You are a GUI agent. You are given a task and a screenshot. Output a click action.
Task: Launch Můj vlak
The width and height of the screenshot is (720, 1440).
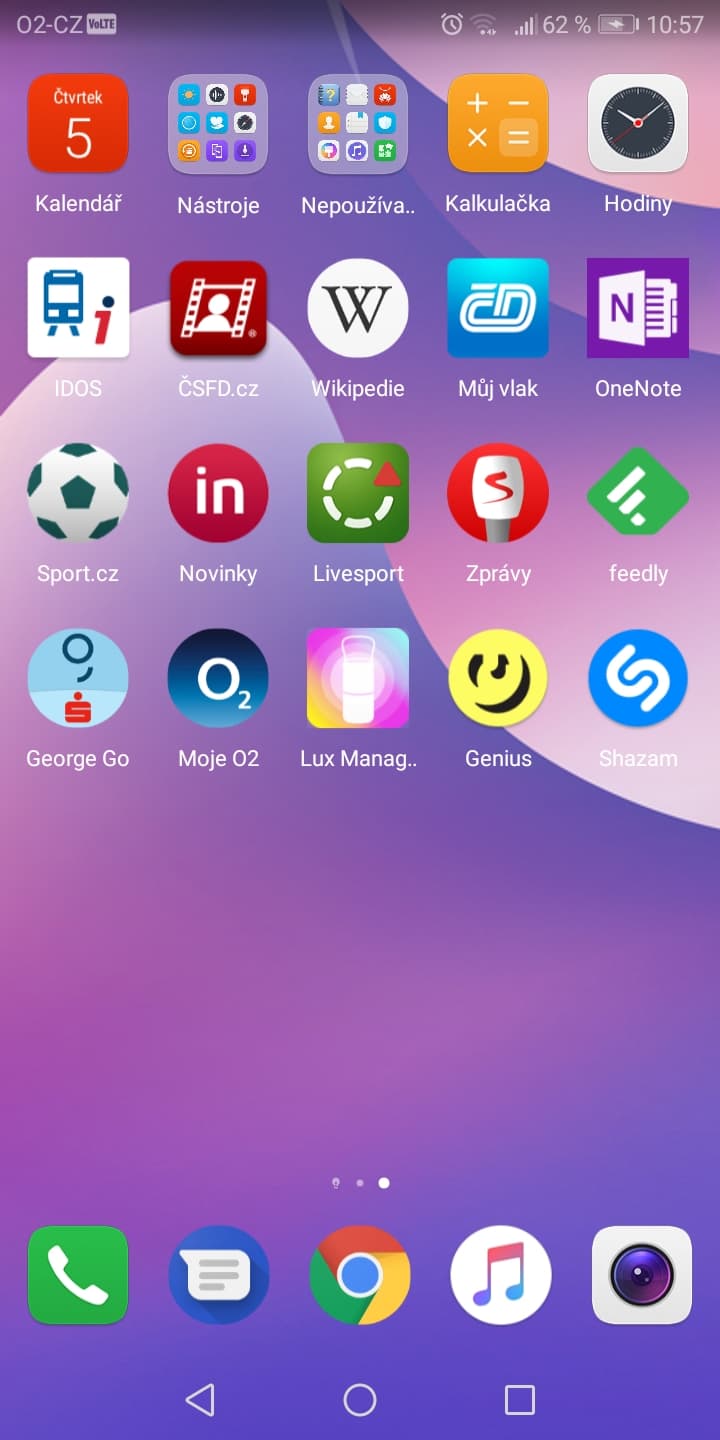498,308
